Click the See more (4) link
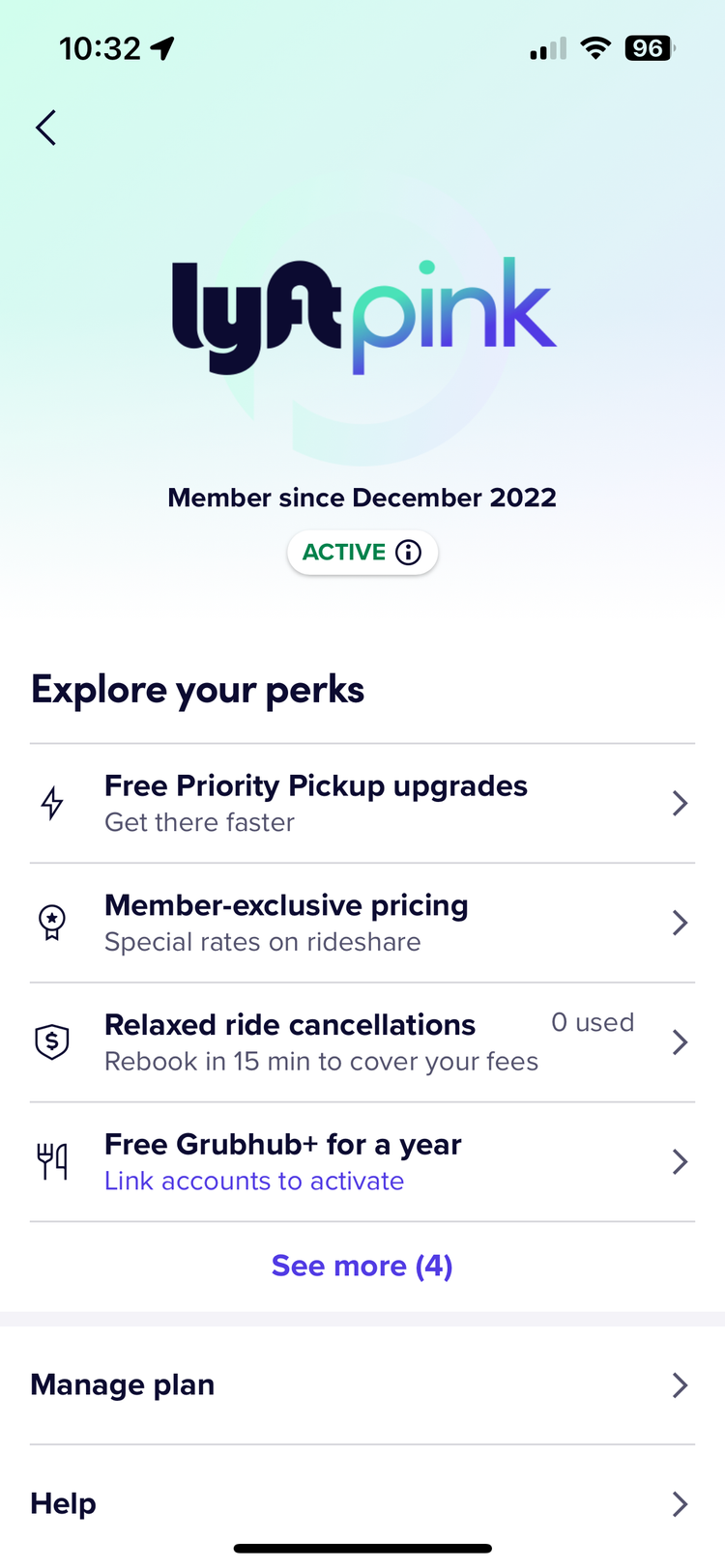Image resolution: width=725 pixels, height=1568 pixels. pos(362,1266)
